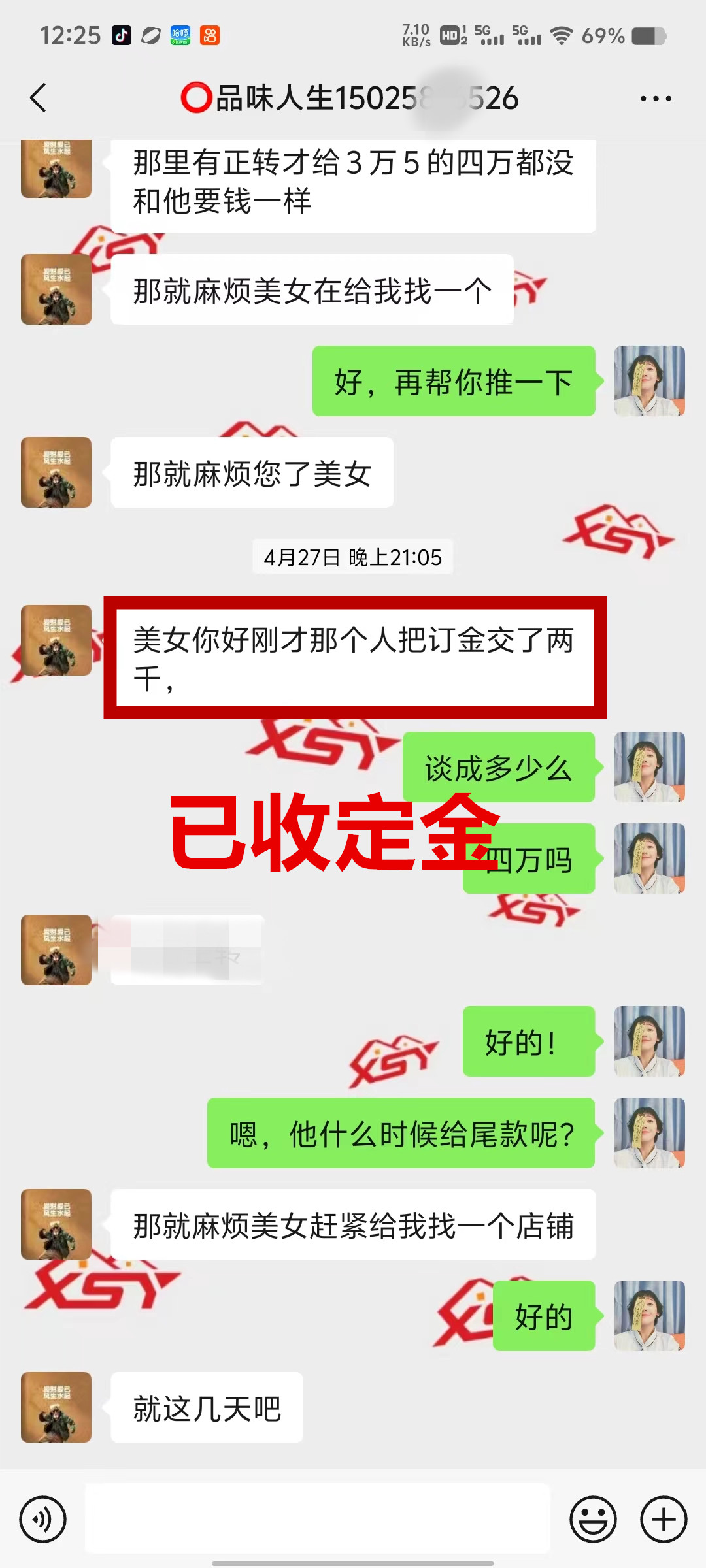Screen dimensions: 706x1568
Task: Go back to the chat list
Action: 39,98
